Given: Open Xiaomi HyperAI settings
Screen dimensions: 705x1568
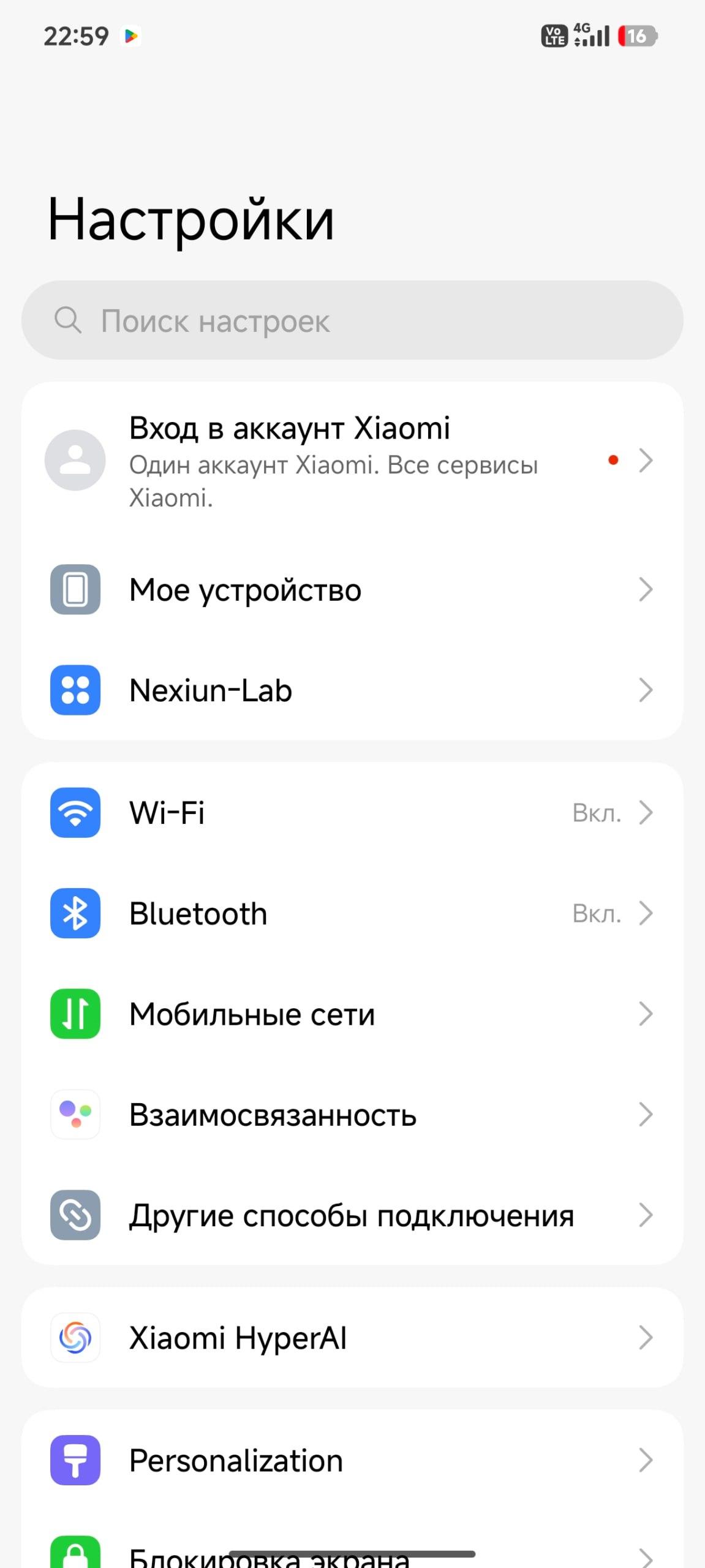Looking at the screenshot, I should (x=352, y=1338).
